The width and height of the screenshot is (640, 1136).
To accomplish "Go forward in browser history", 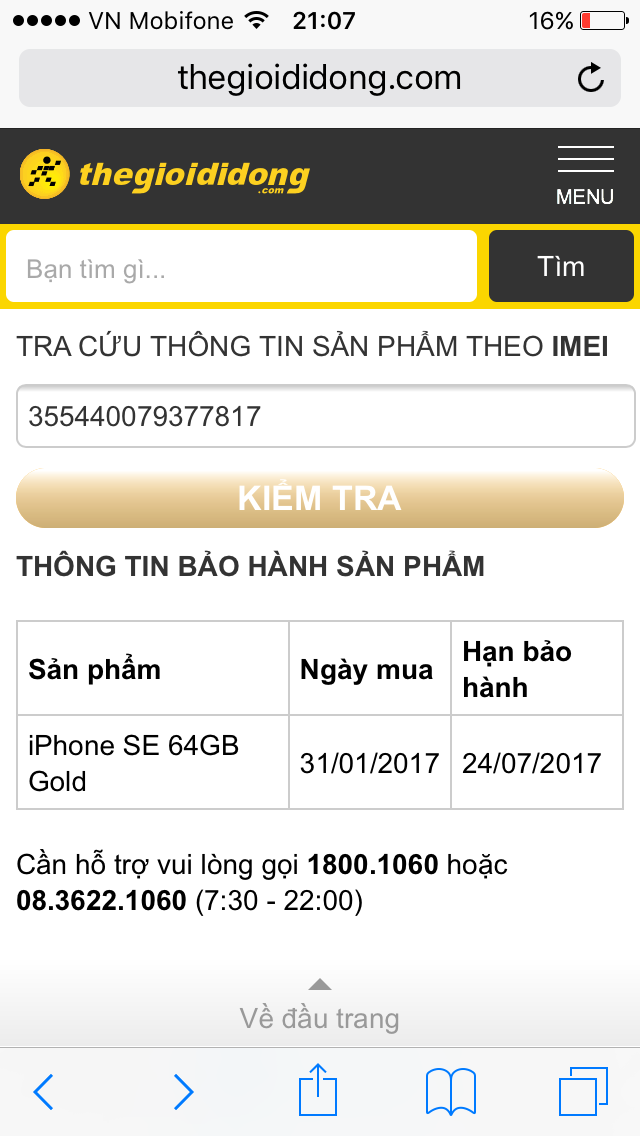I will click(x=183, y=1091).
